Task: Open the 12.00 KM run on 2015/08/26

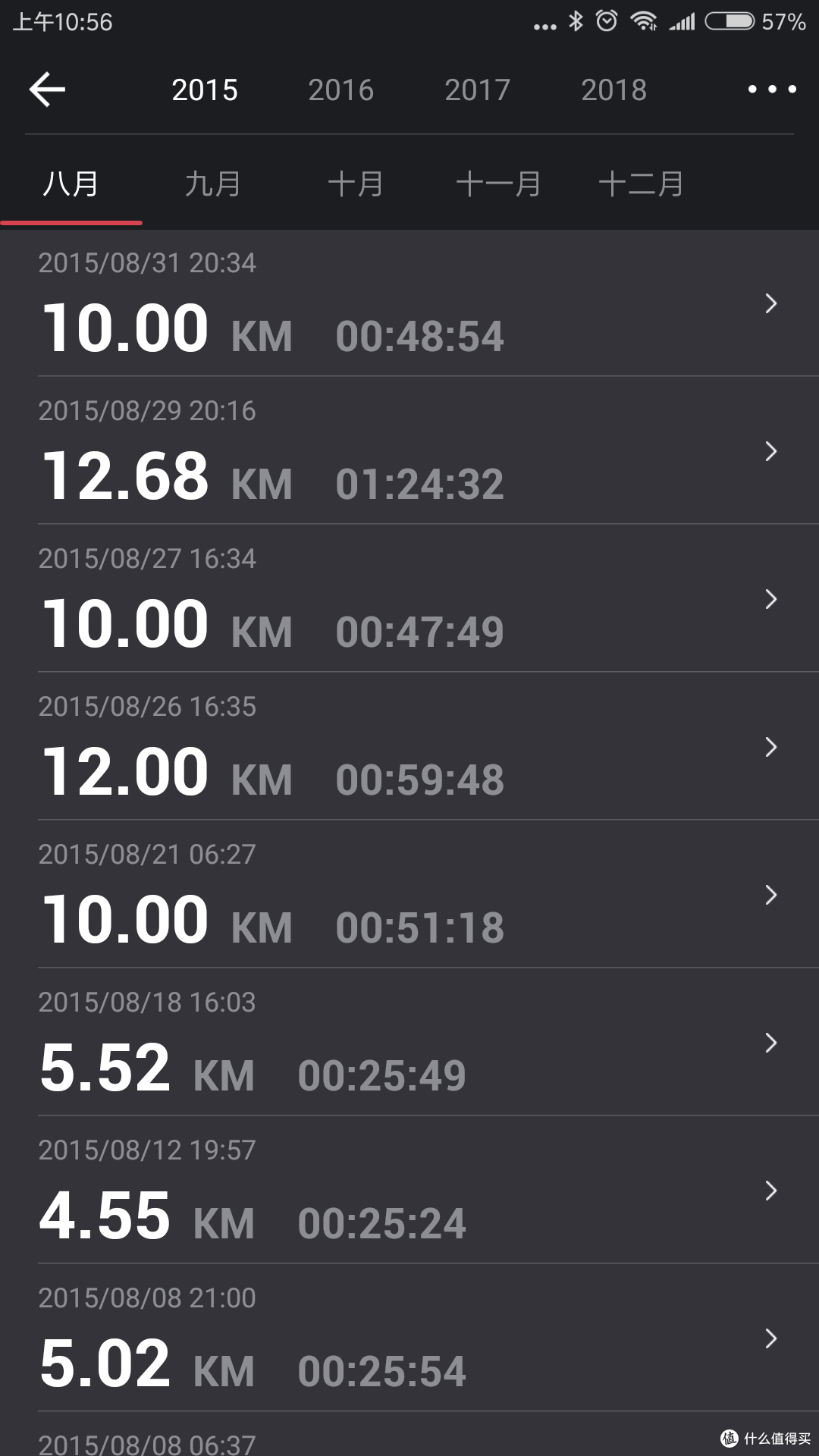Action: coord(409,746)
